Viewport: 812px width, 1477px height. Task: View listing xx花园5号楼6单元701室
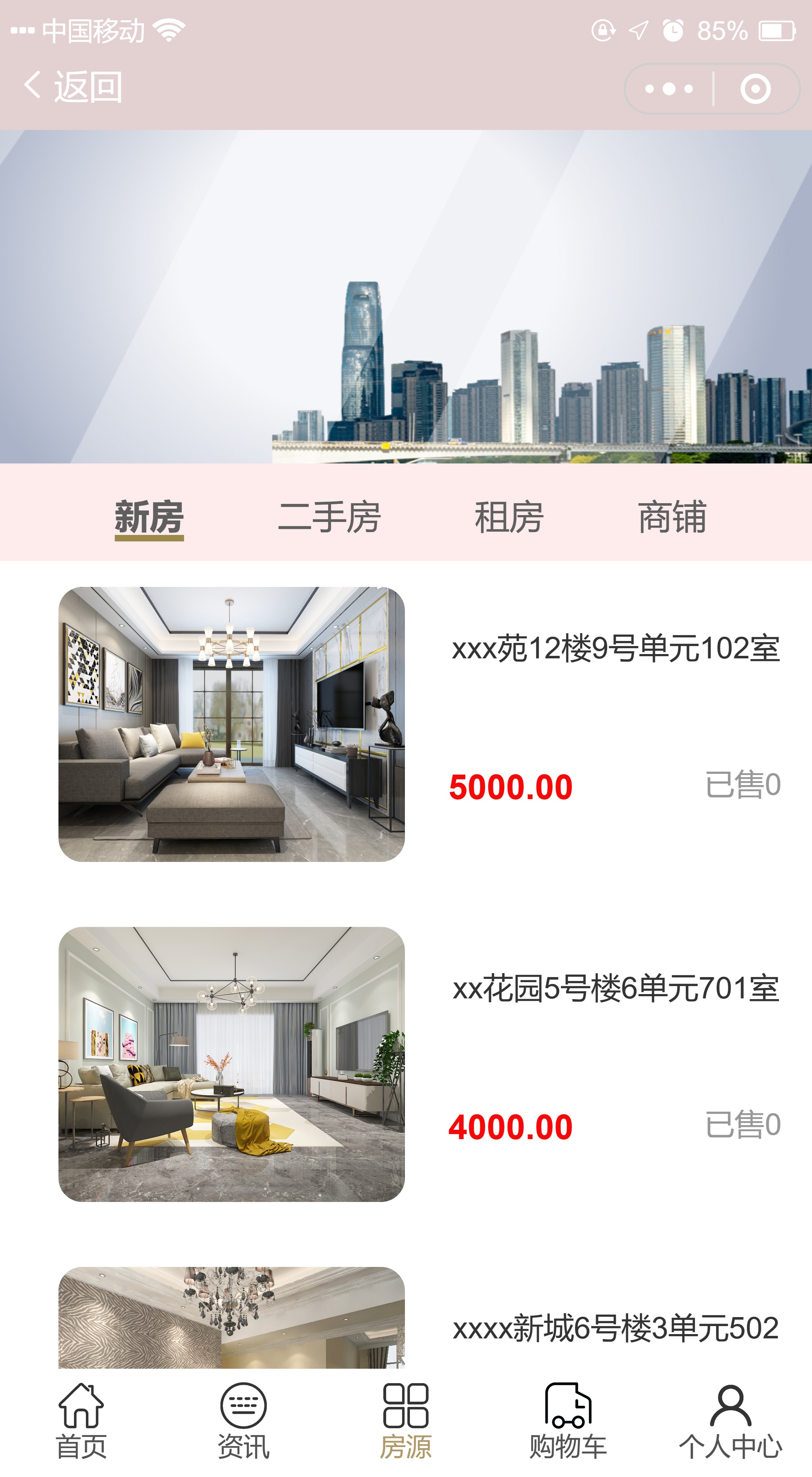(615, 989)
